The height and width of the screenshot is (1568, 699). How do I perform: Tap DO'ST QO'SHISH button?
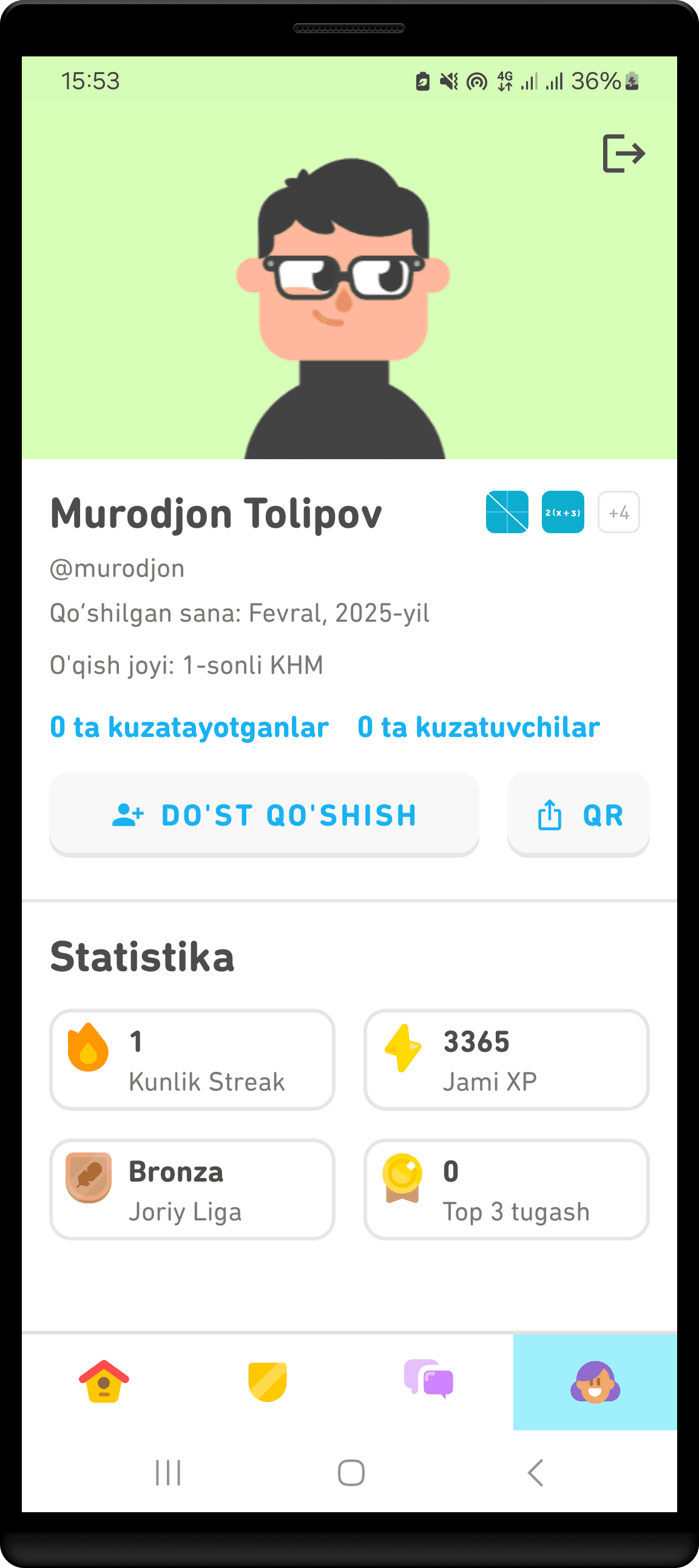click(x=264, y=814)
